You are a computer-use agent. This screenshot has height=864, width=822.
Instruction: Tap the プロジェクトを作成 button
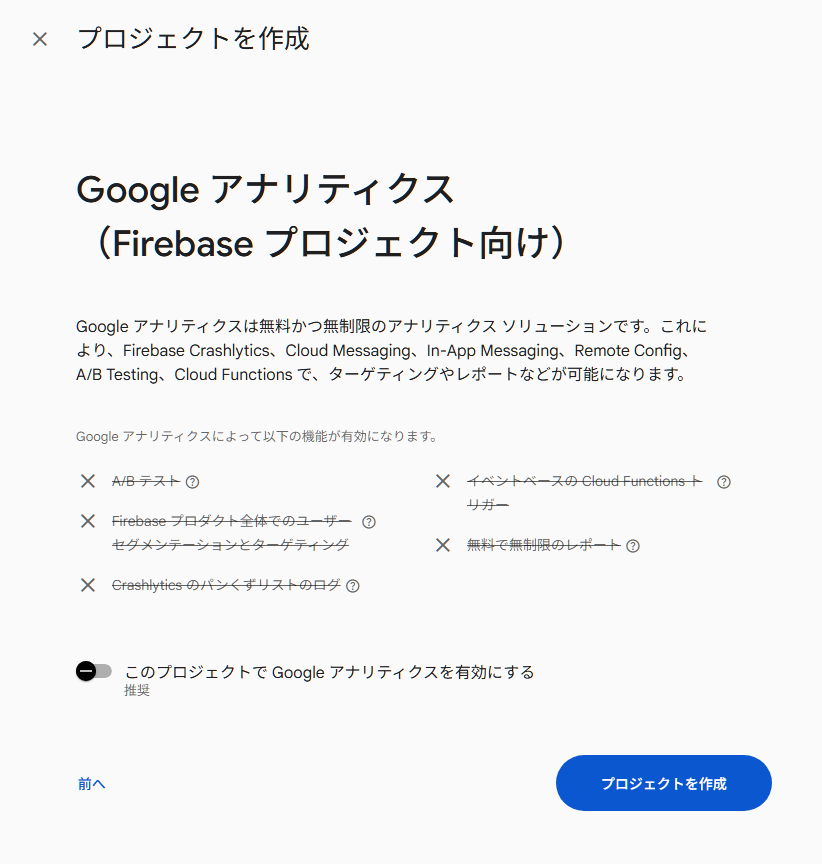(x=663, y=783)
